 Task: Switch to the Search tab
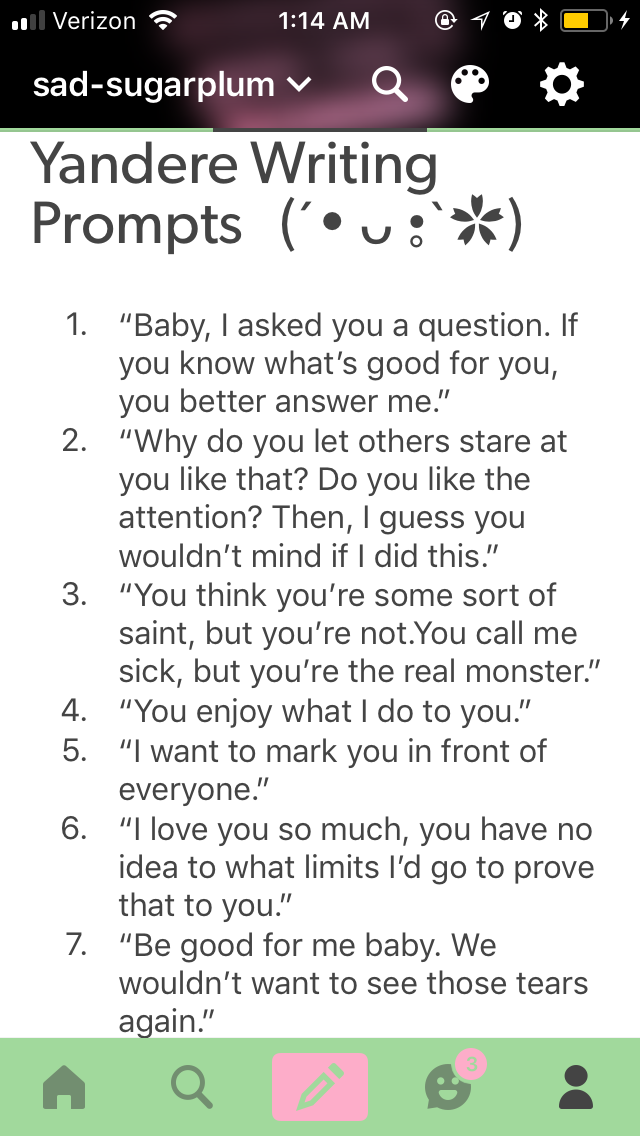(191, 1087)
